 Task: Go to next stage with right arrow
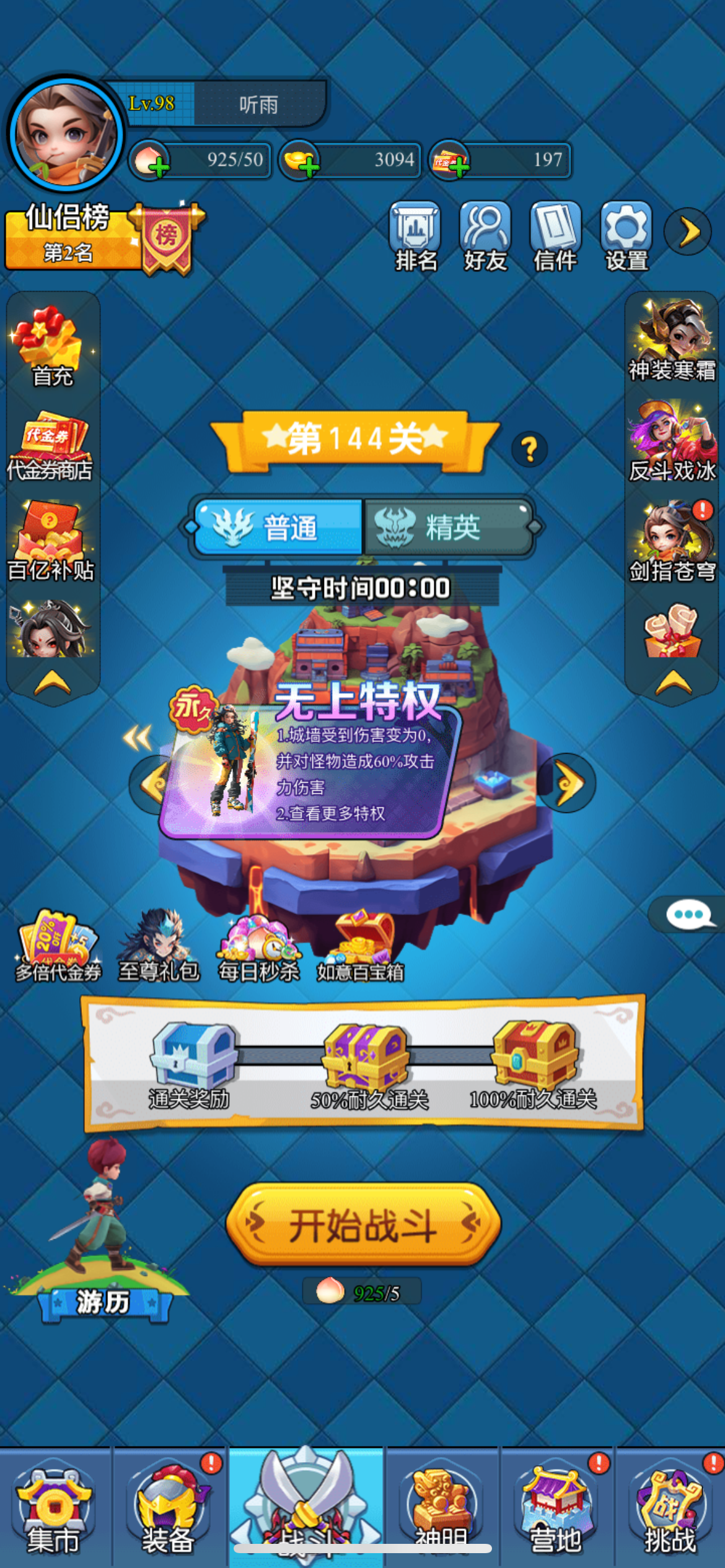568,783
